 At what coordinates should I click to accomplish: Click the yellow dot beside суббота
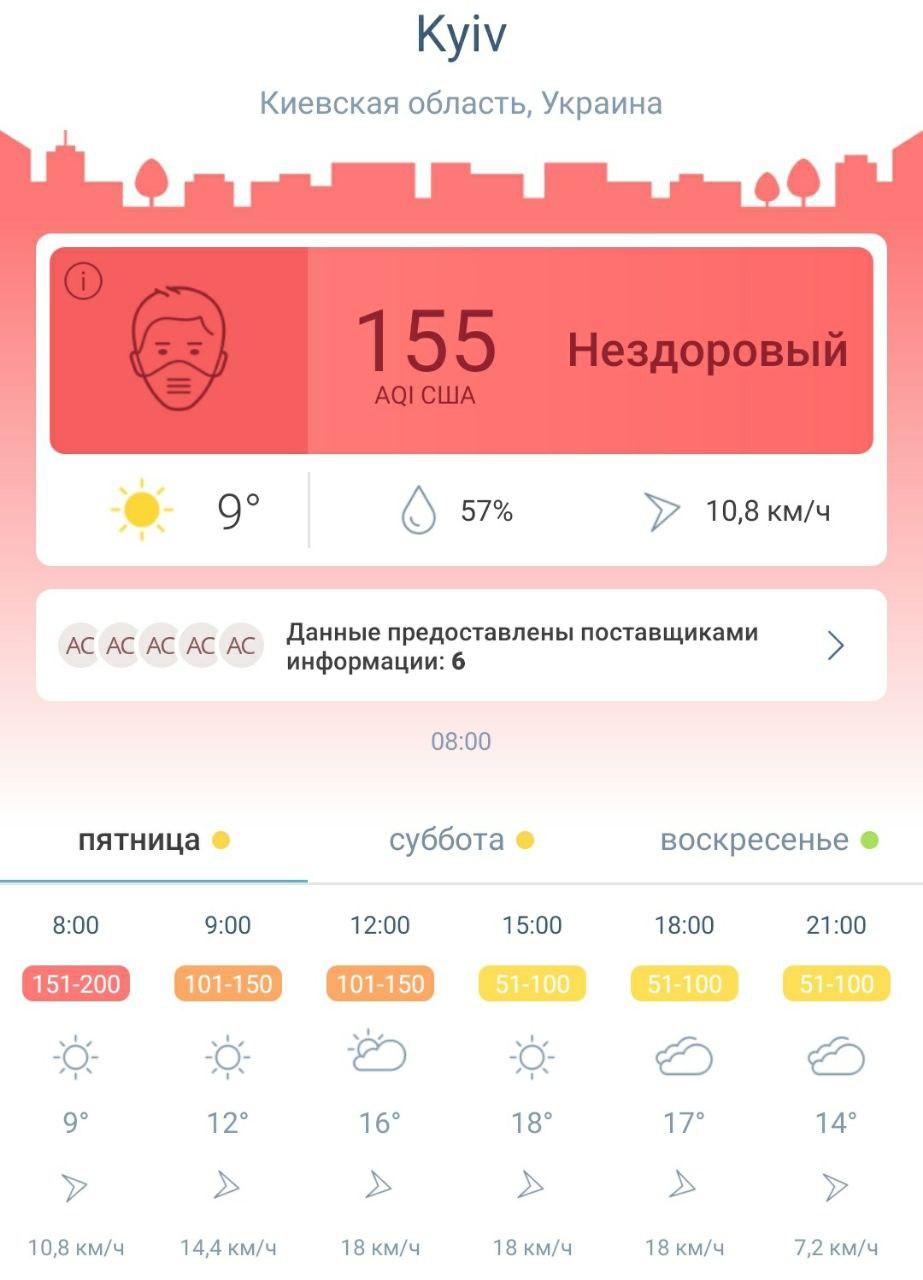coord(525,841)
